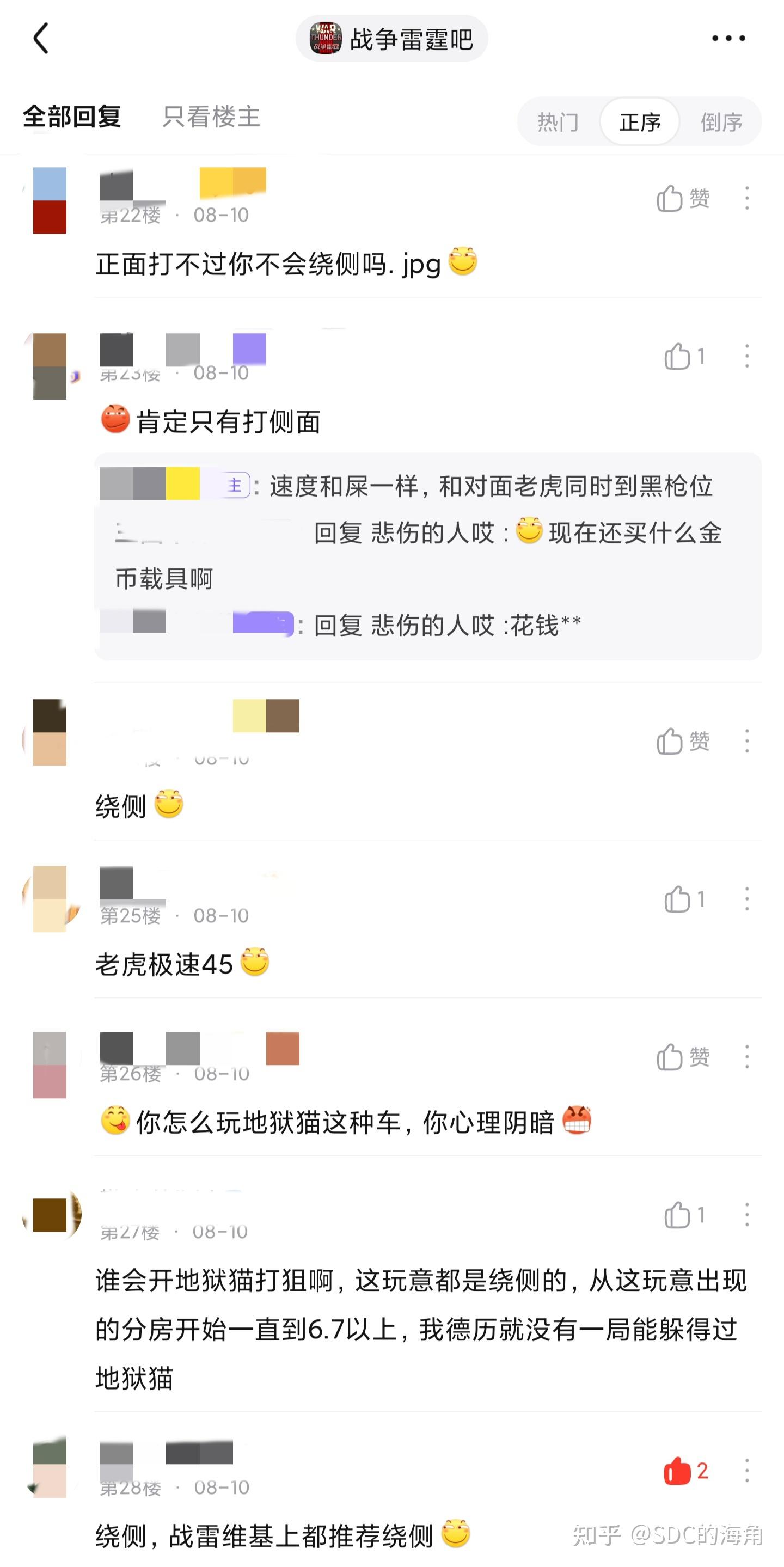
Task: Like the 你怎么玩地狱猫这种车 comment
Action: coord(682,1057)
